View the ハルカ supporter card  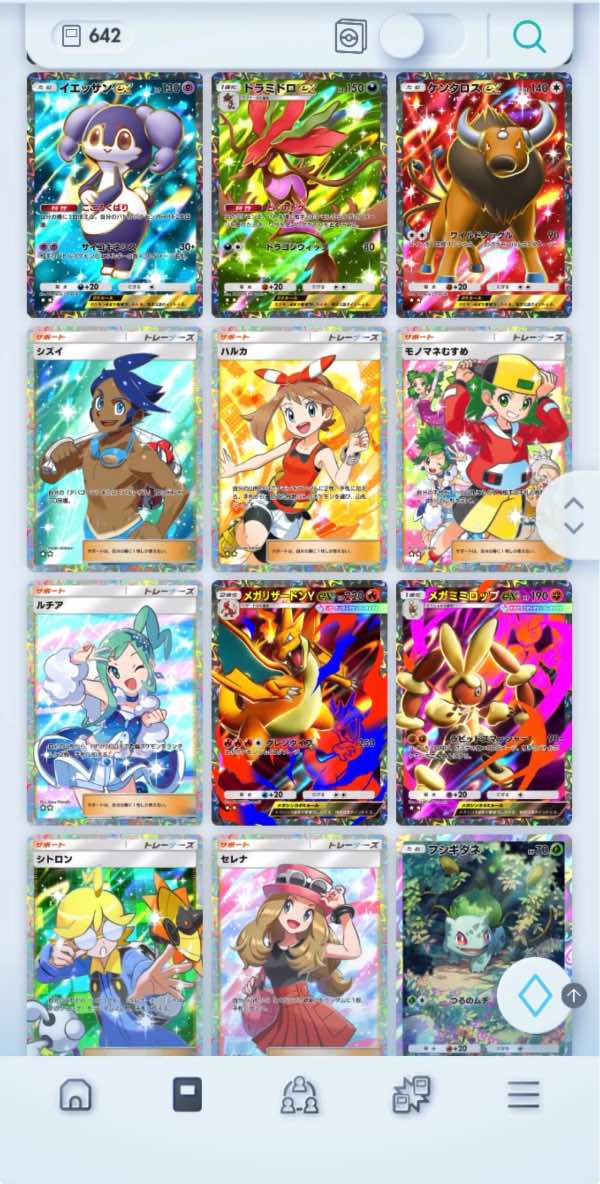(300, 449)
